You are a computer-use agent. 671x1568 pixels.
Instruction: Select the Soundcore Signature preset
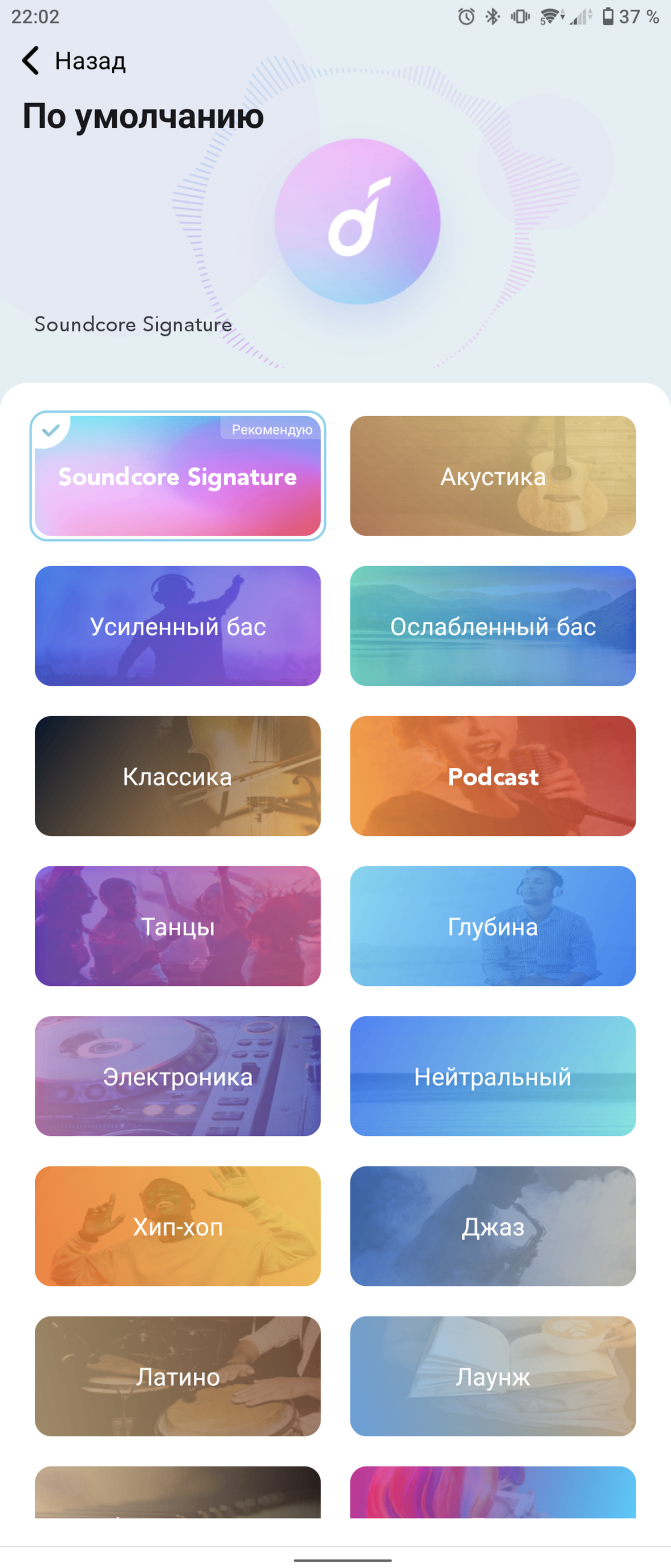click(178, 476)
